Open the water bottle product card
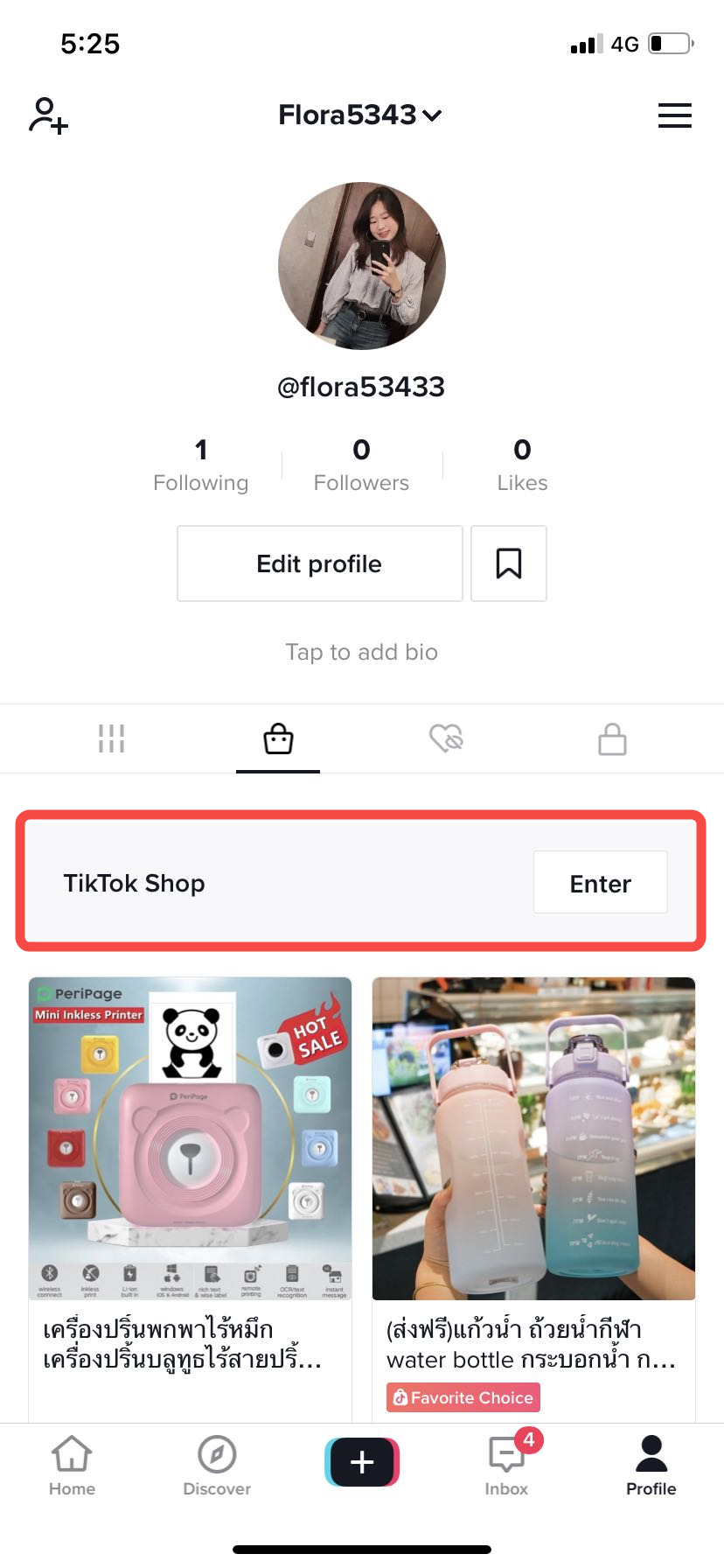724x1568 pixels. [x=533, y=1172]
